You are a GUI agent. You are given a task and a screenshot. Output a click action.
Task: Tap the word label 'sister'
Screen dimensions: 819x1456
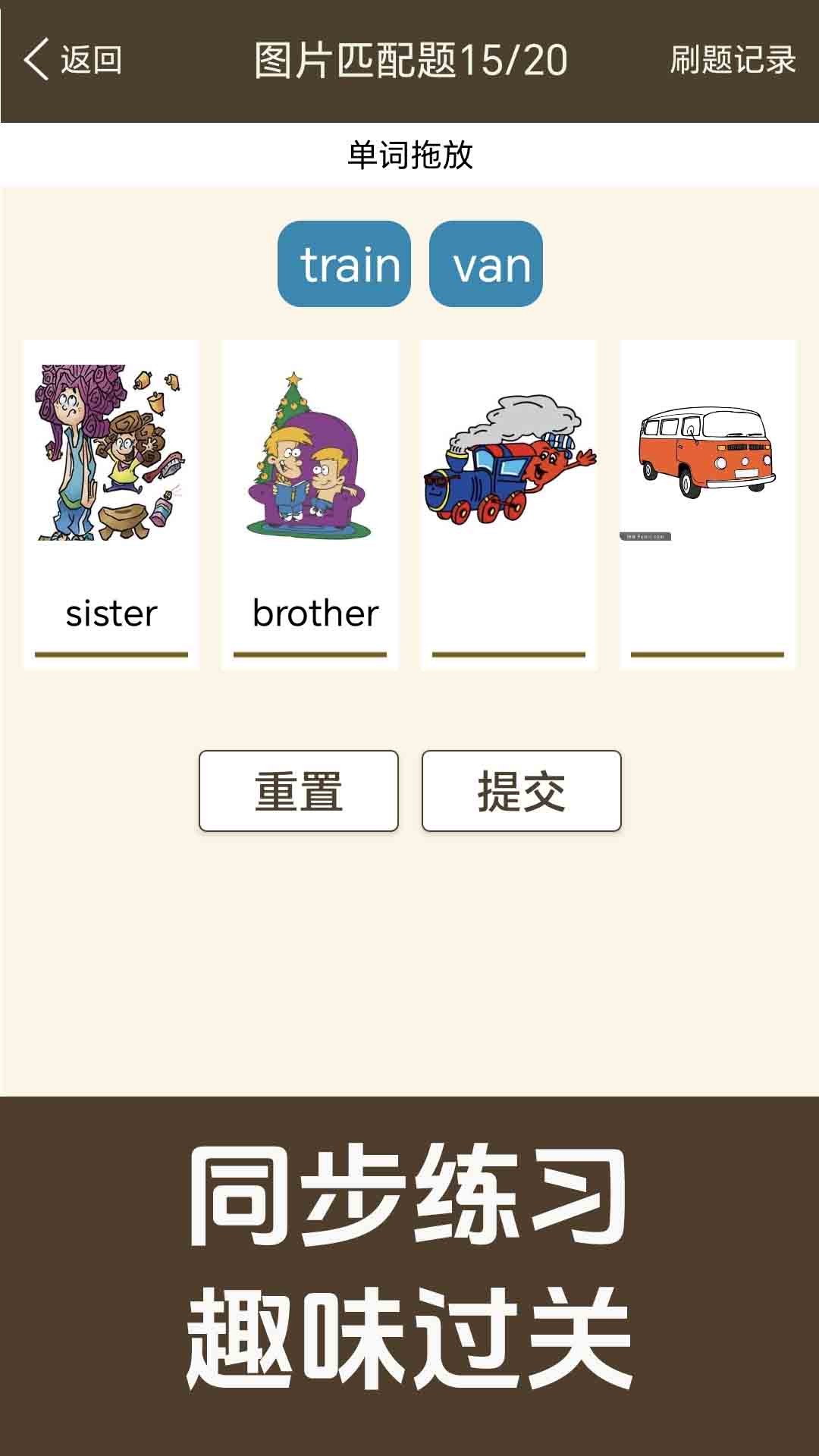[x=111, y=613]
